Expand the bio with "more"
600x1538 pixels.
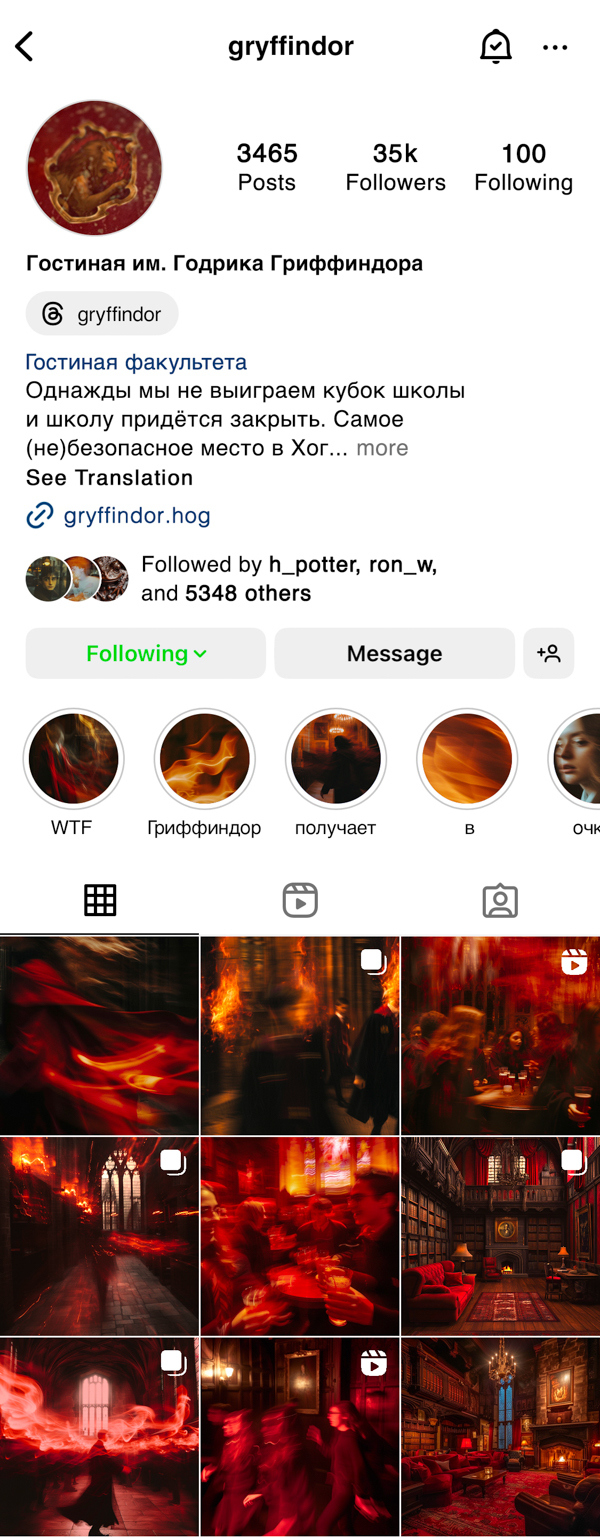pyautogui.click(x=382, y=447)
